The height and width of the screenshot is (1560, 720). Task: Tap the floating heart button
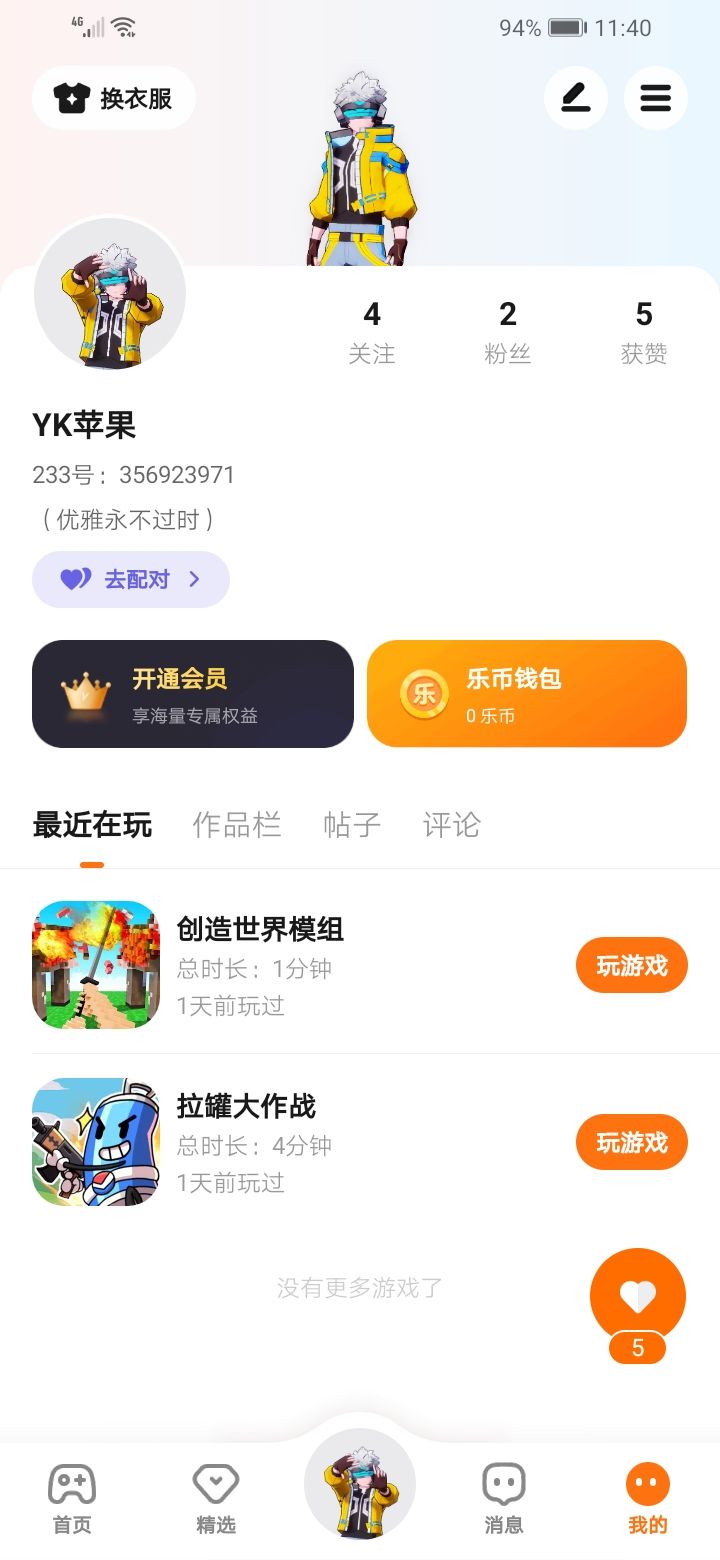coord(638,1296)
